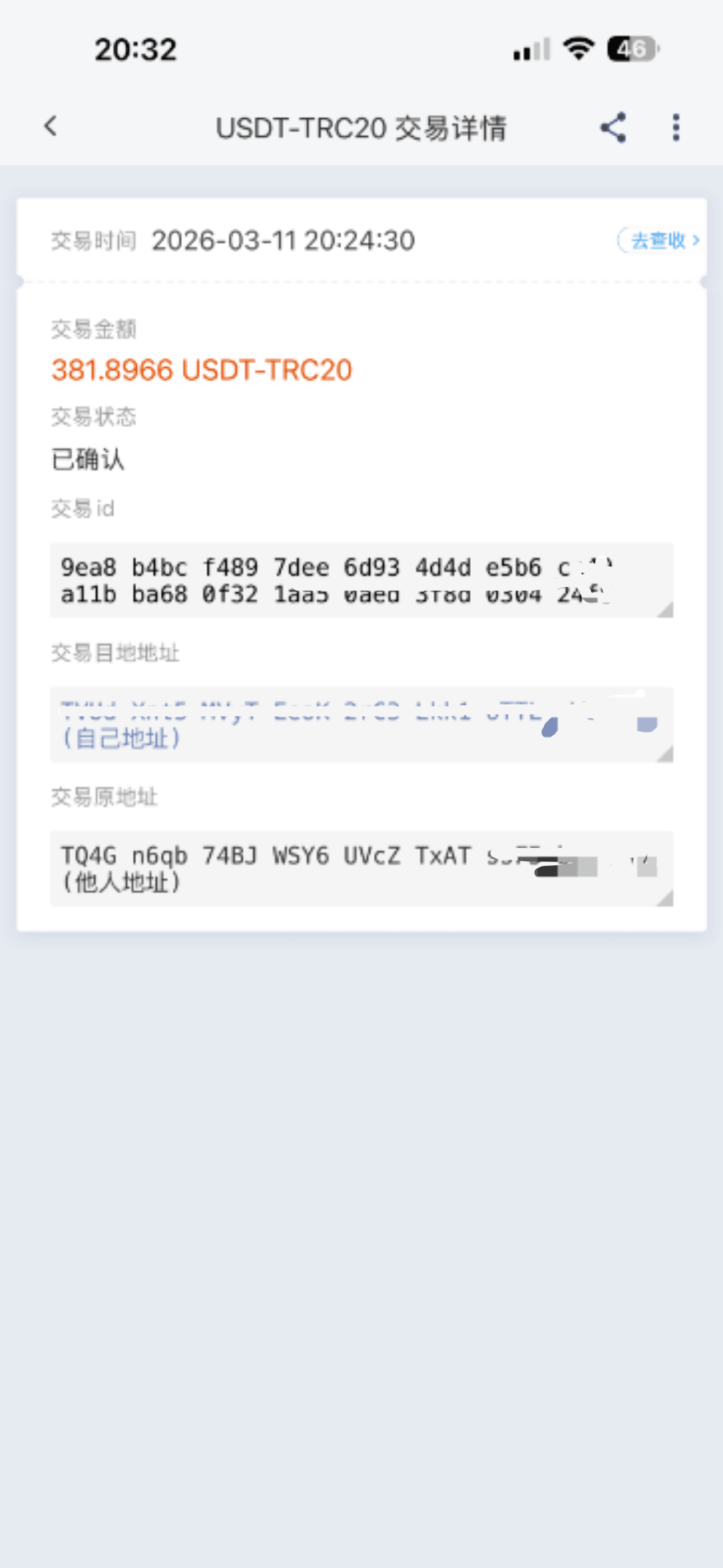Tap the 交易id section header
This screenshot has height=1568, width=723.
point(83,508)
